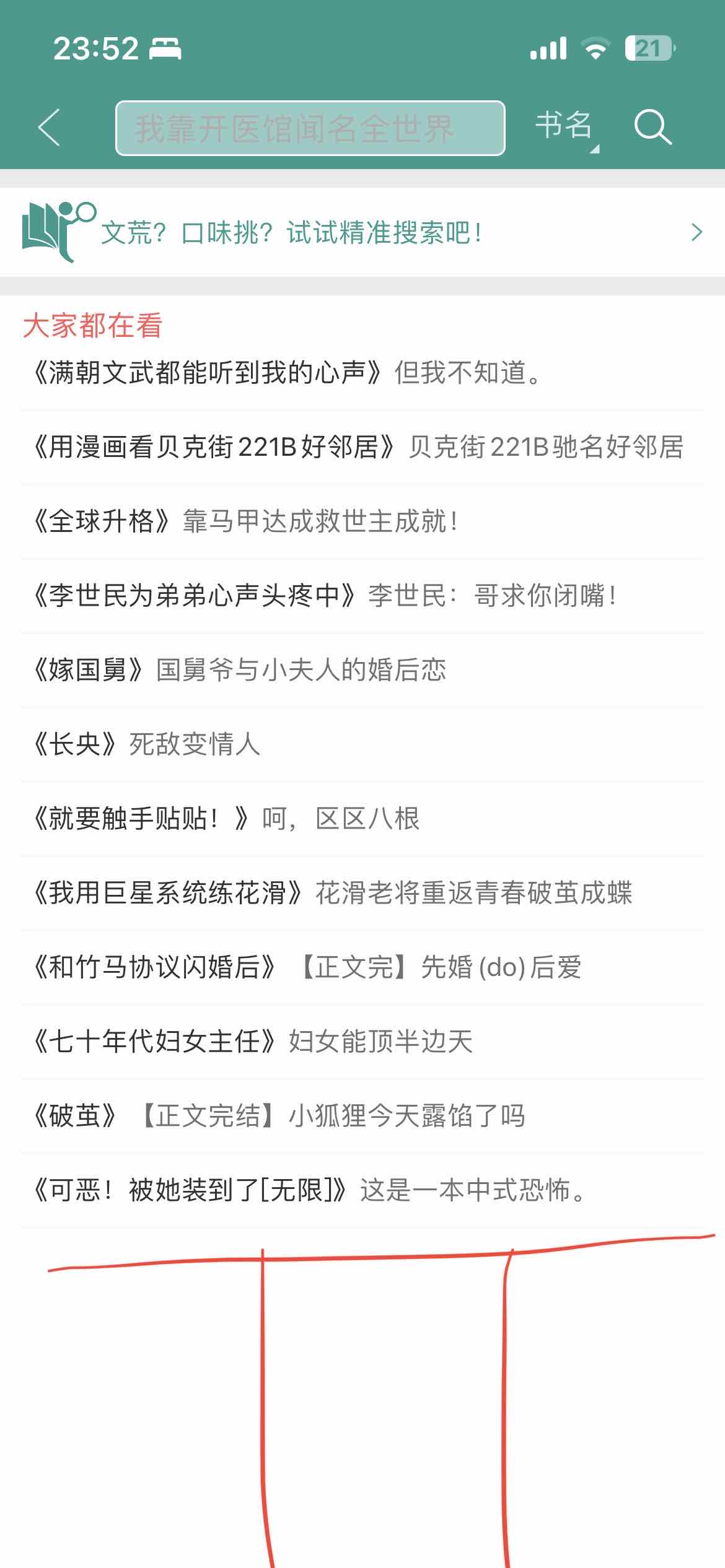Open the novel 《长央》
725x1568 pixels.
click(362, 744)
